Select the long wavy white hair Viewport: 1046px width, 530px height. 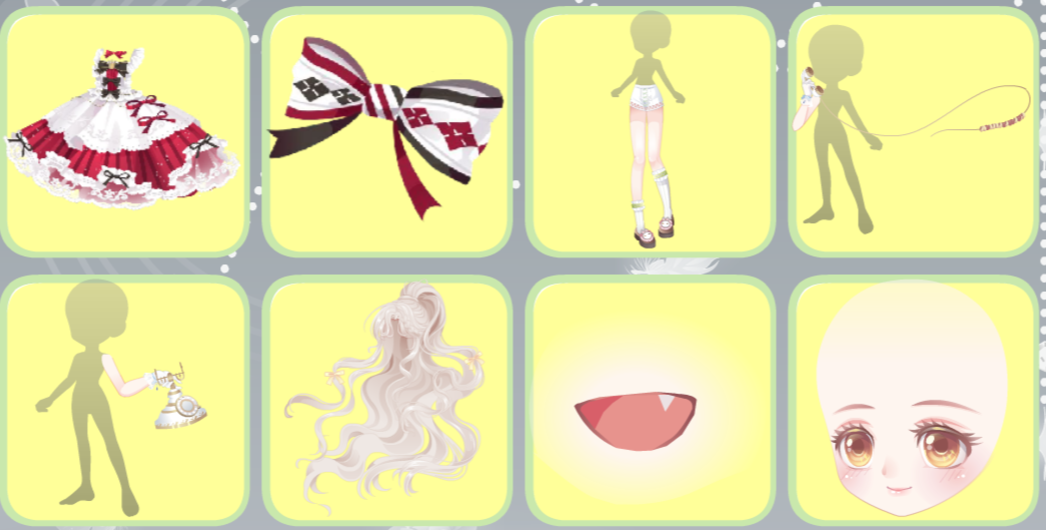pyautogui.click(x=387, y=400)
